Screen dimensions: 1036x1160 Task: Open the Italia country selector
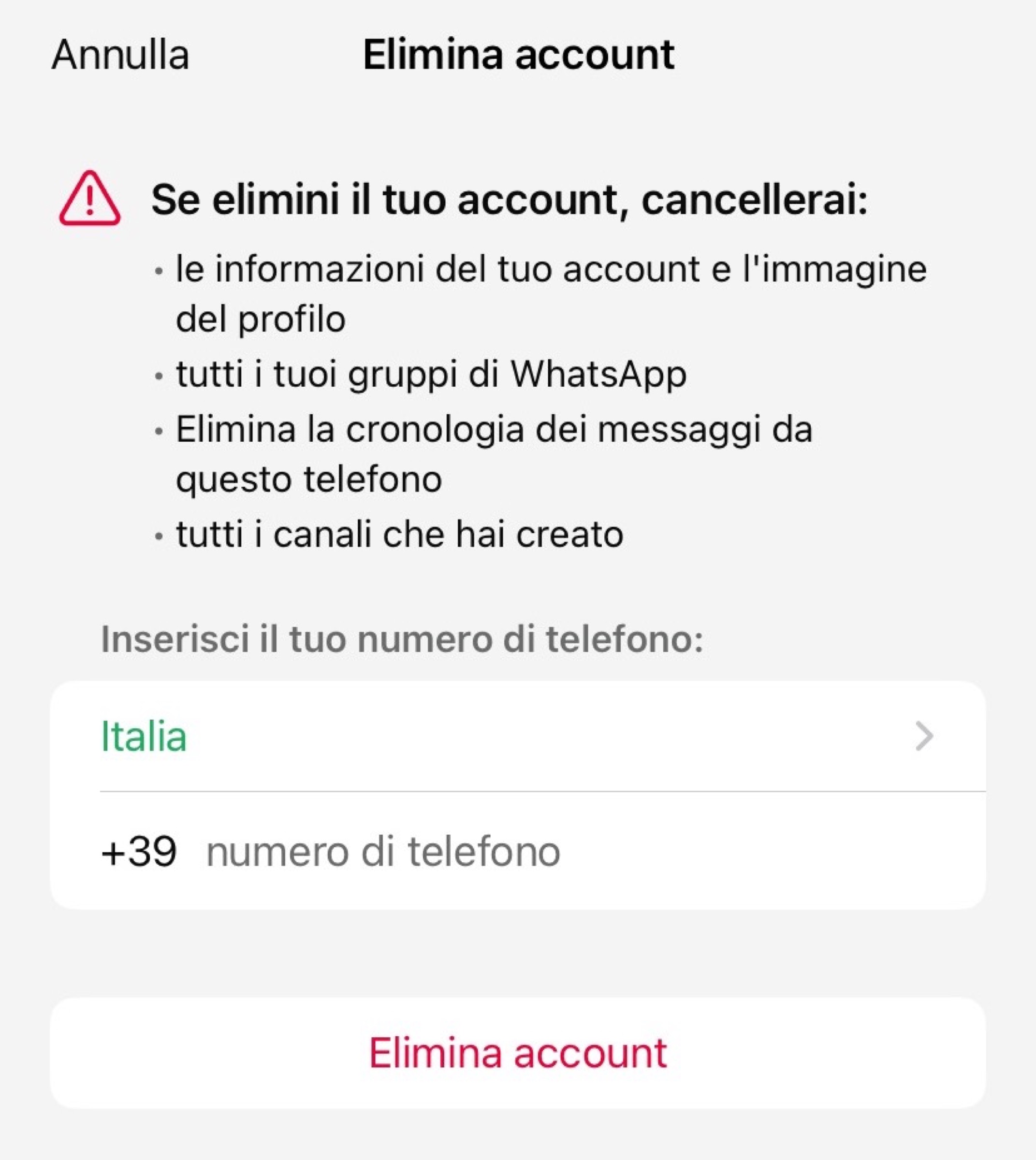[517, 736]
